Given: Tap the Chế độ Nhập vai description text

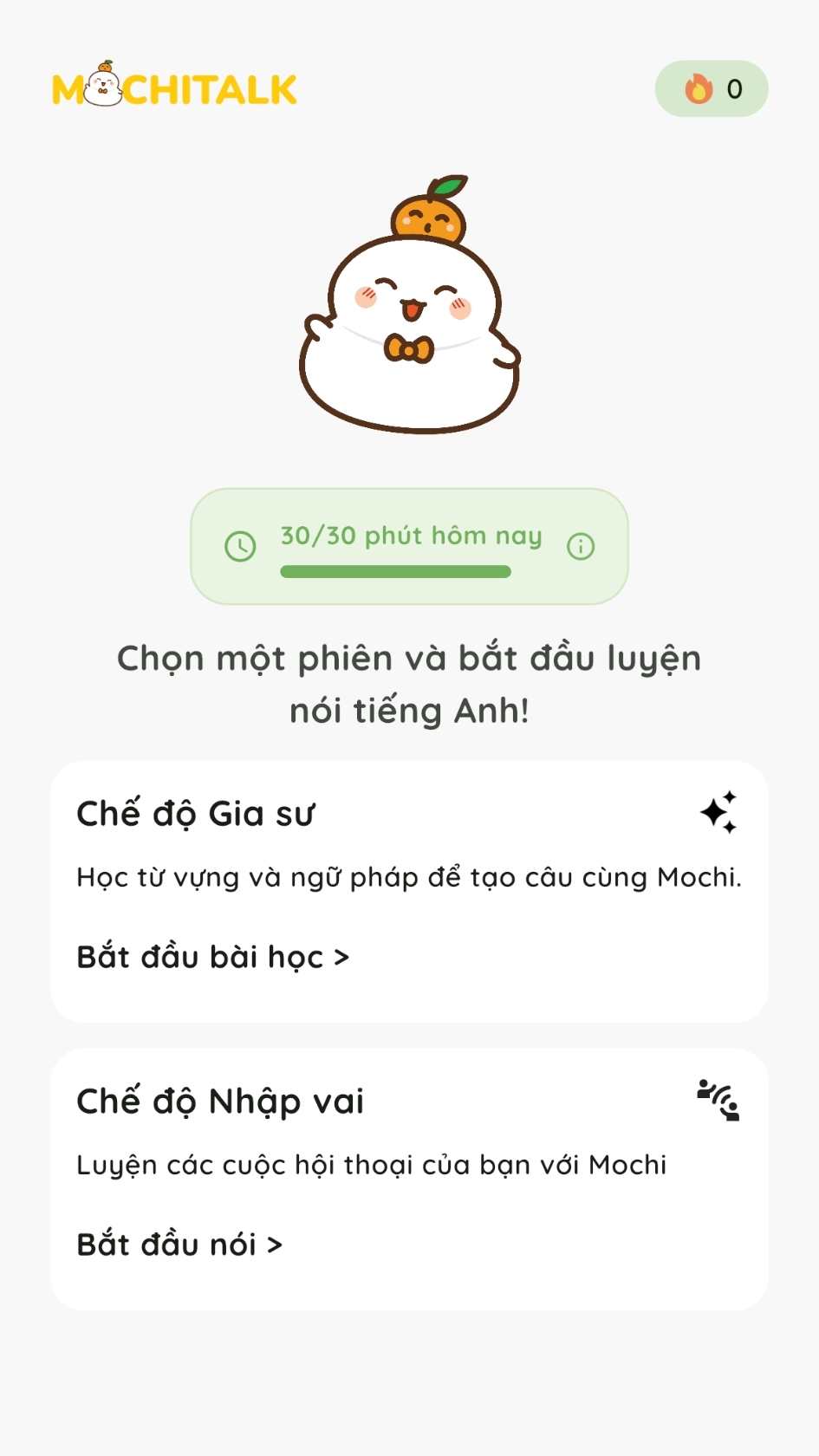Looking at the screenshot, I should click(x=371, y=1165).
